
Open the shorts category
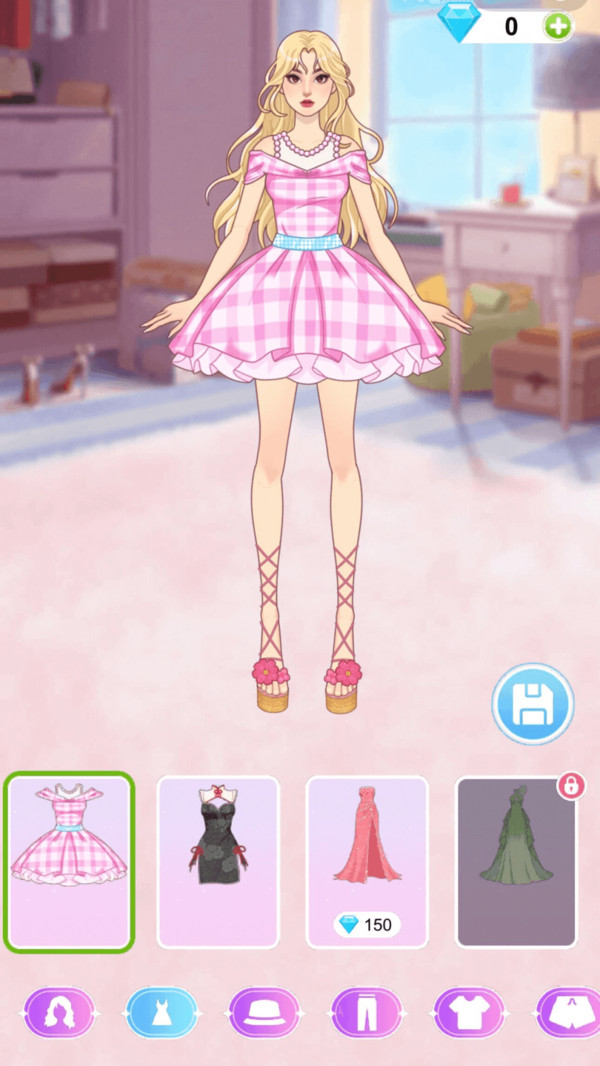click(568, 1012)
